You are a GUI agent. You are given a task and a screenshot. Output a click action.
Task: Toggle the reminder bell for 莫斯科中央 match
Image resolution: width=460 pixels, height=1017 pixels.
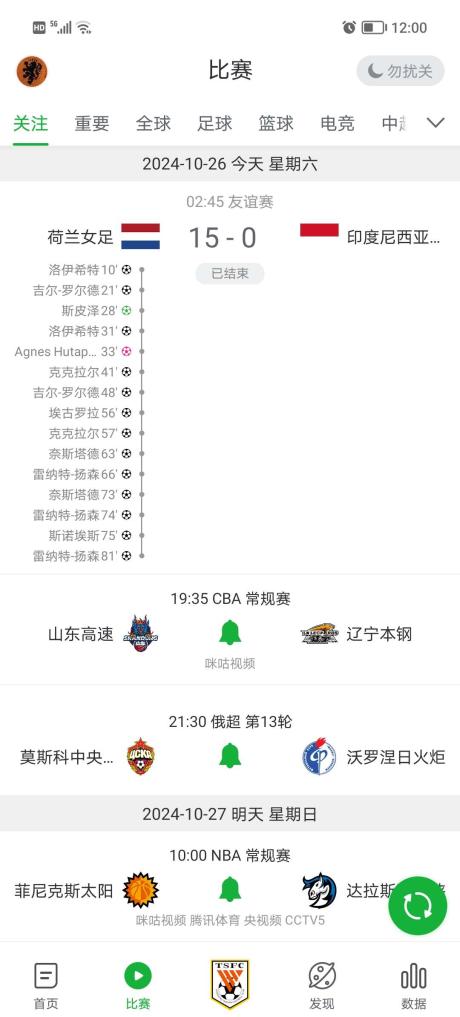(x=230, y=756)
